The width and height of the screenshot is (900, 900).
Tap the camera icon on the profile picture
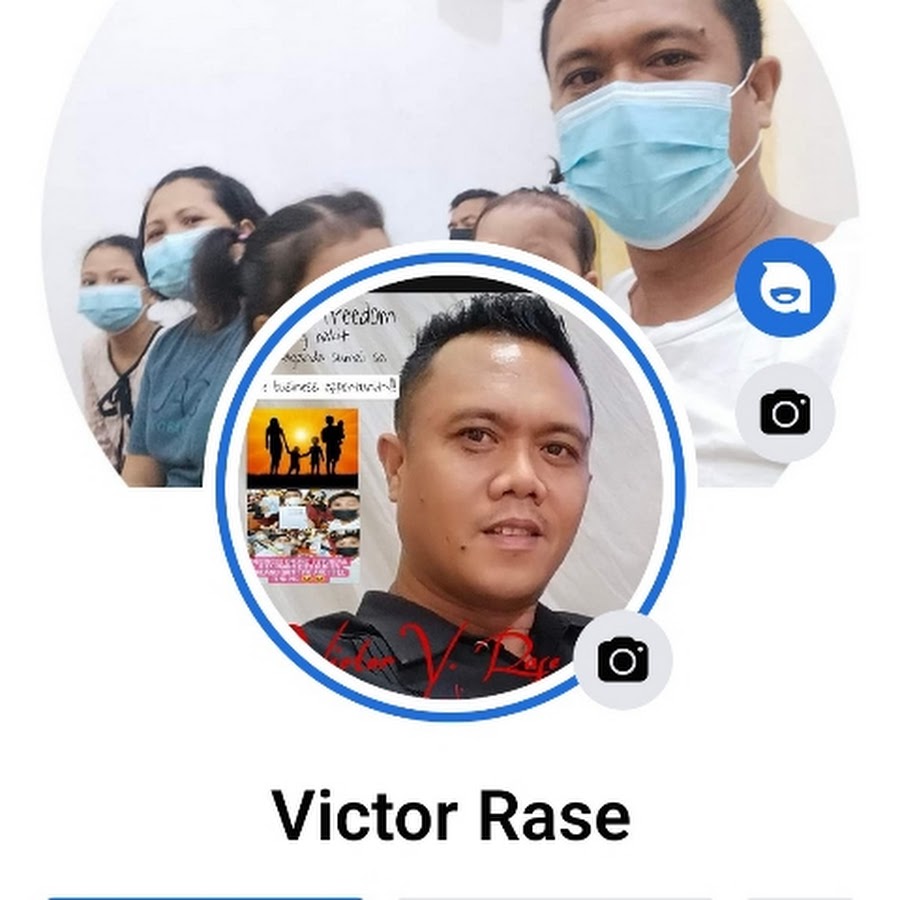click(x=623, y=659)
